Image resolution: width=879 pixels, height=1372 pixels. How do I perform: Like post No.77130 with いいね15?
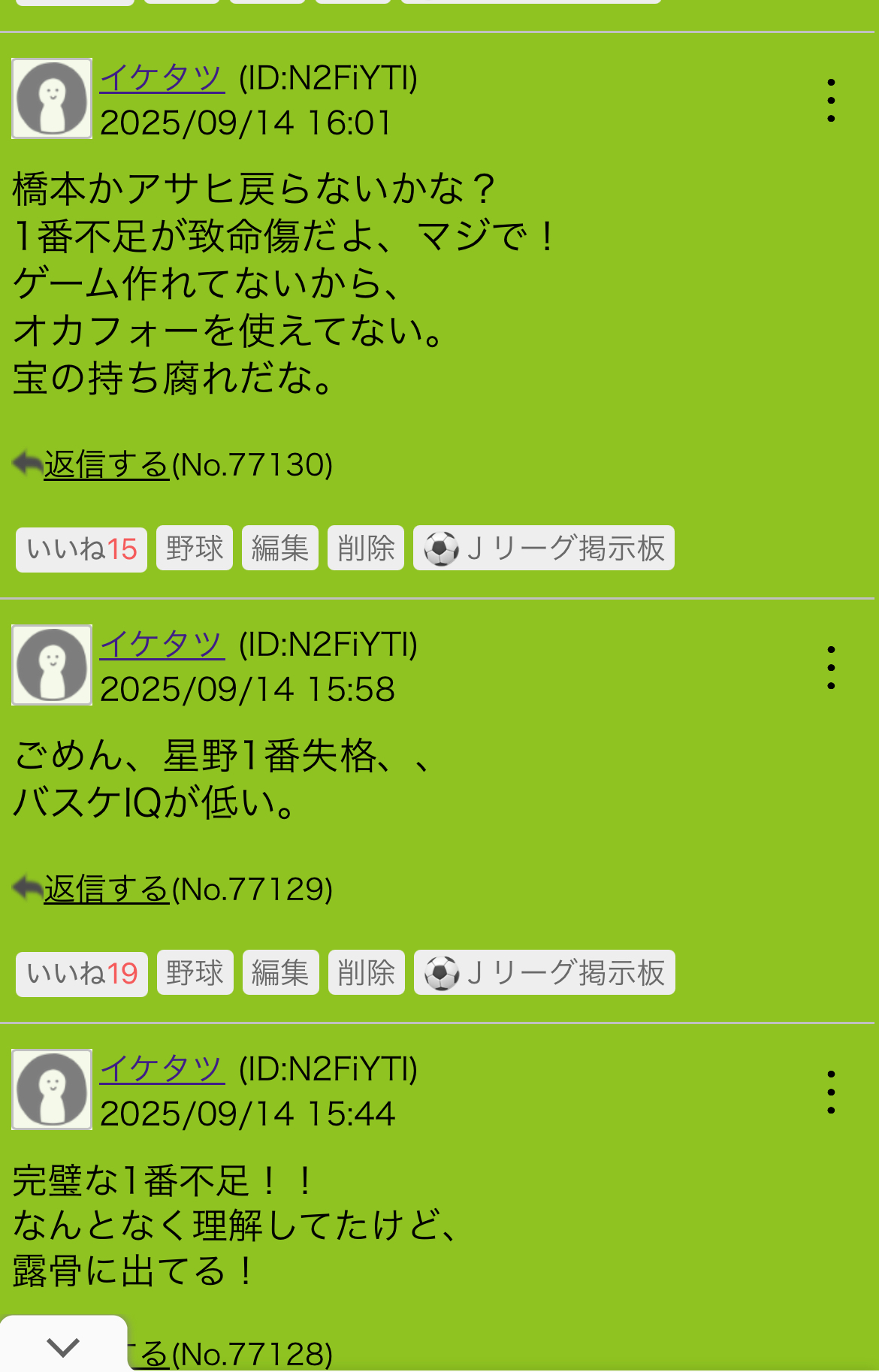[81, 548]
